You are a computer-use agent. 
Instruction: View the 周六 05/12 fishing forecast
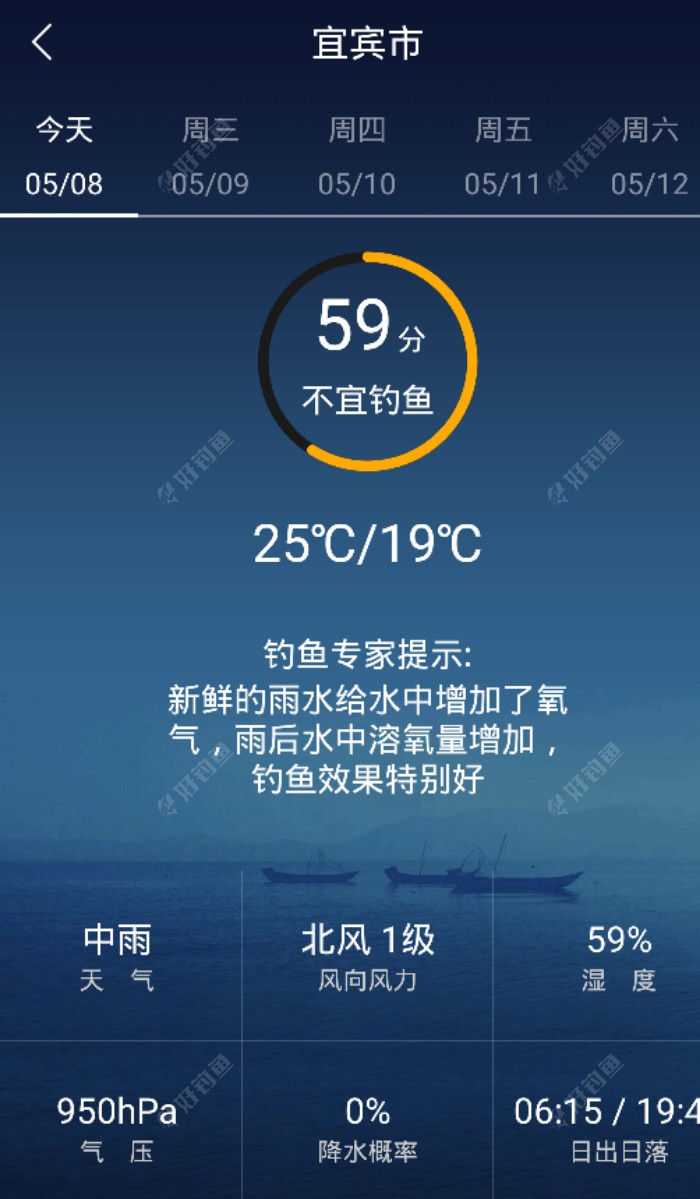[648, 156]
